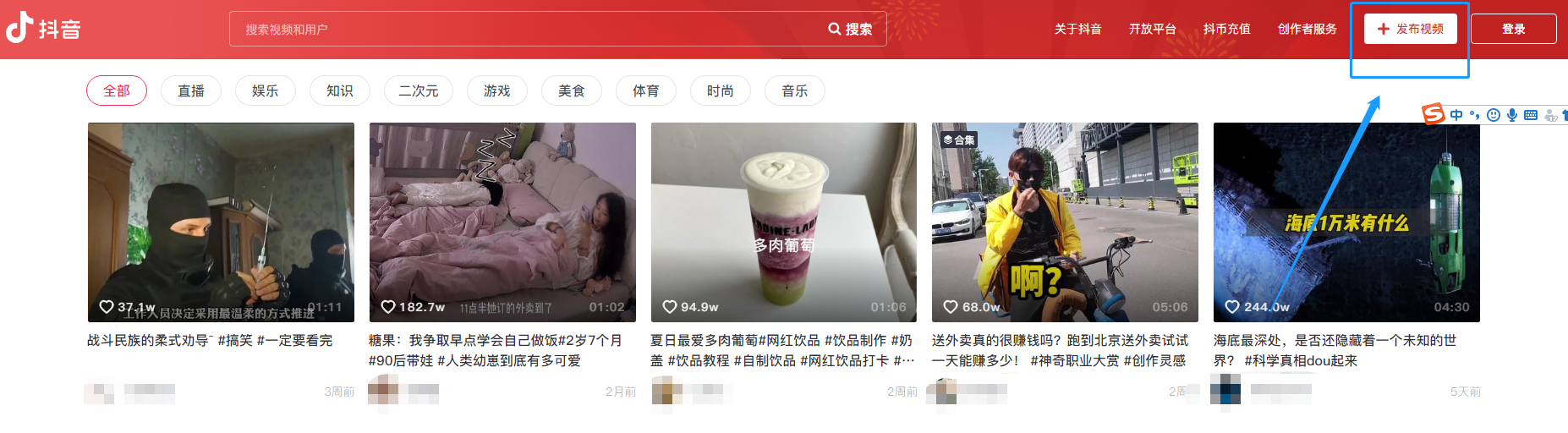
Task: Select the 游戏 category chip
Action: coord(496,90)
